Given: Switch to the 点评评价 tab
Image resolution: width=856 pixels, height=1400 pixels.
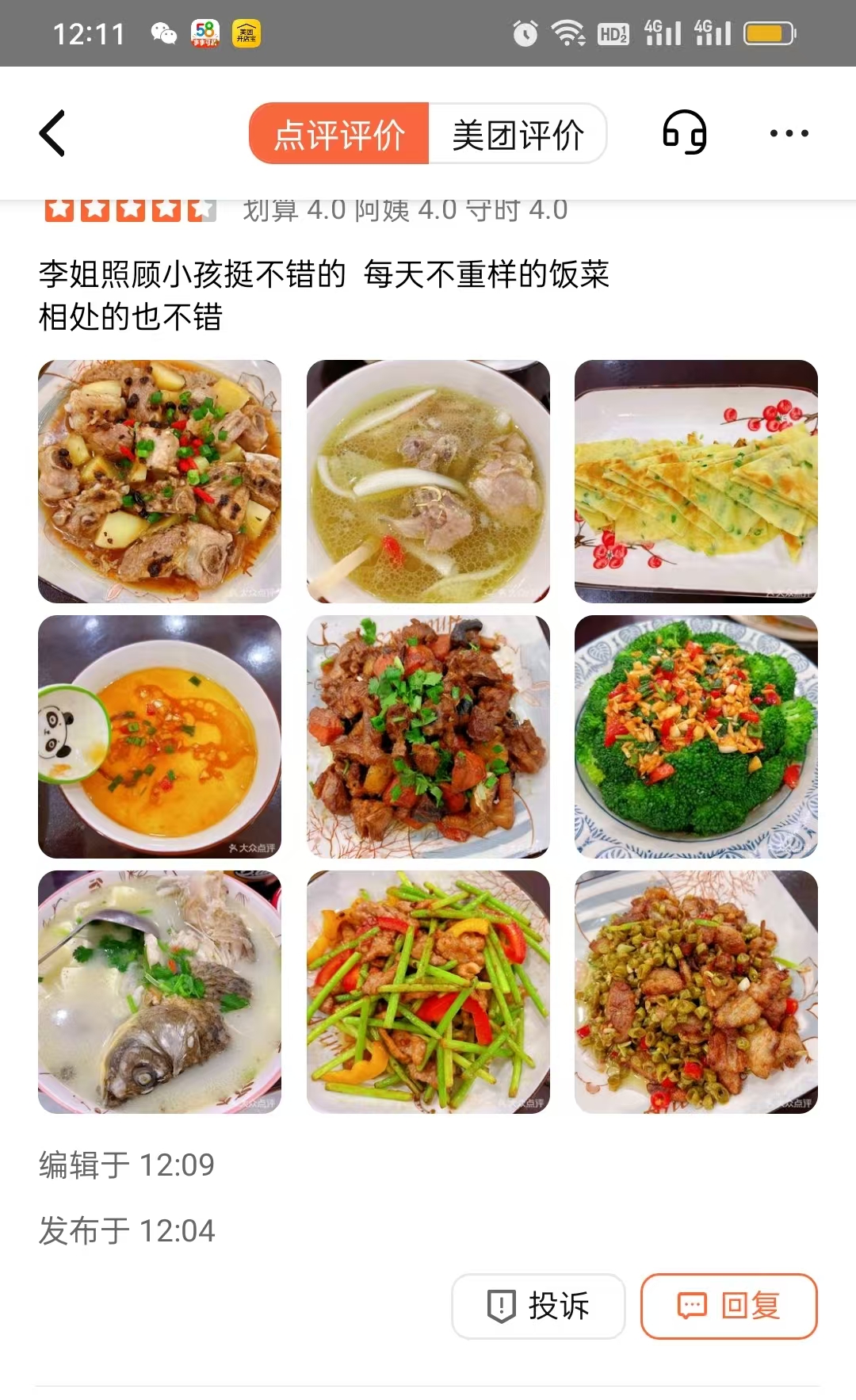Looking at the screenshot, I should (x=339, y=134).
